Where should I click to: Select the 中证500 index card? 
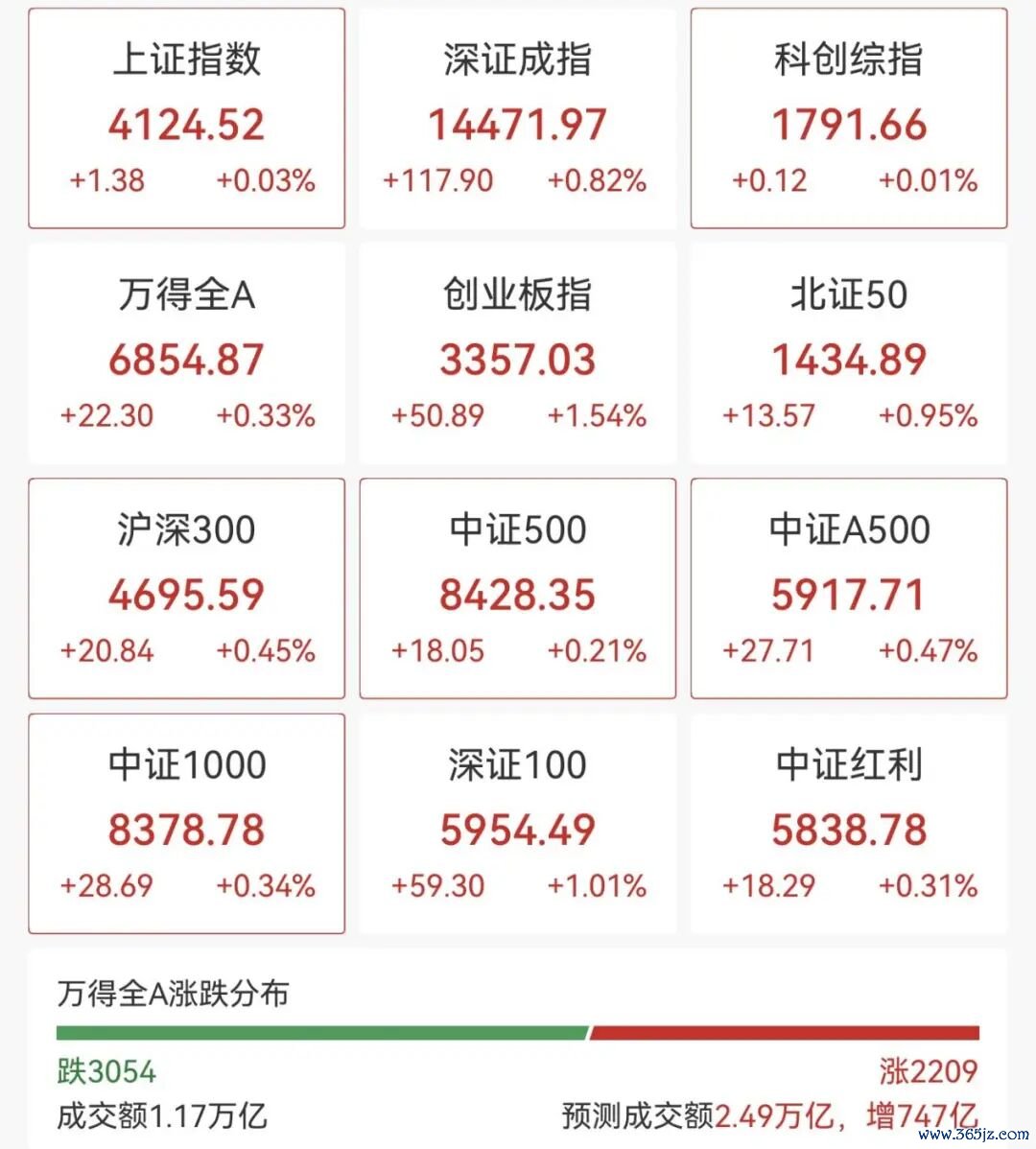[x=517, y=589]
